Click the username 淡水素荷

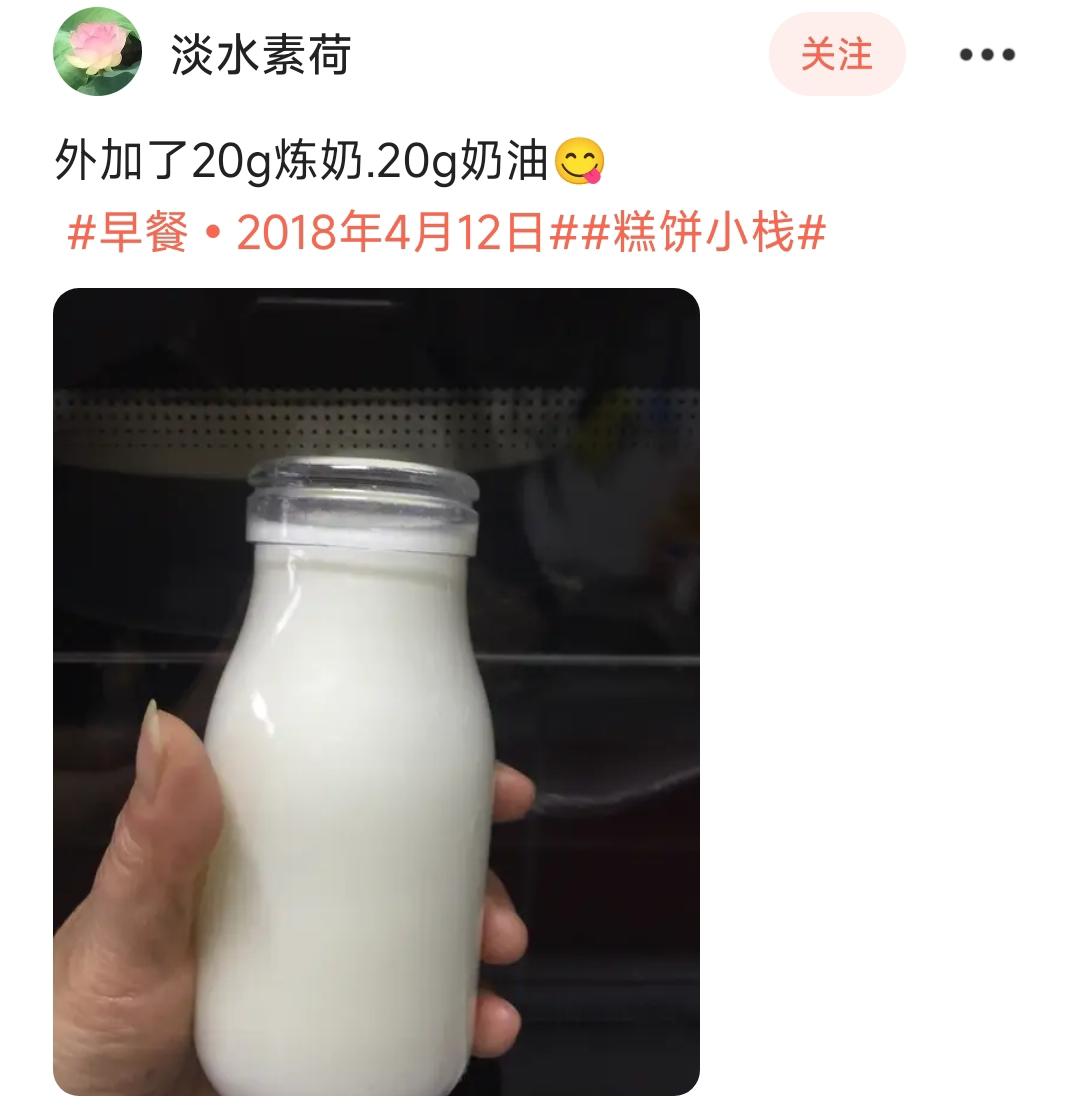[260, 57]
